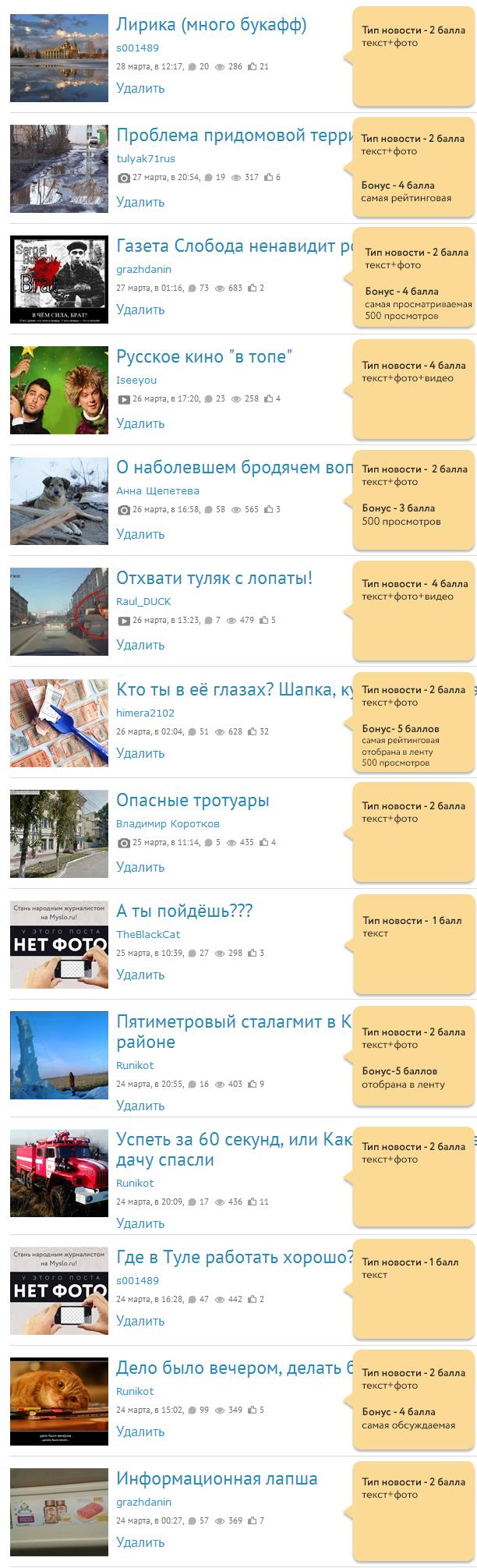
Task: Go to TheBlackCat's profile
Action: click(x=148, y=934)
